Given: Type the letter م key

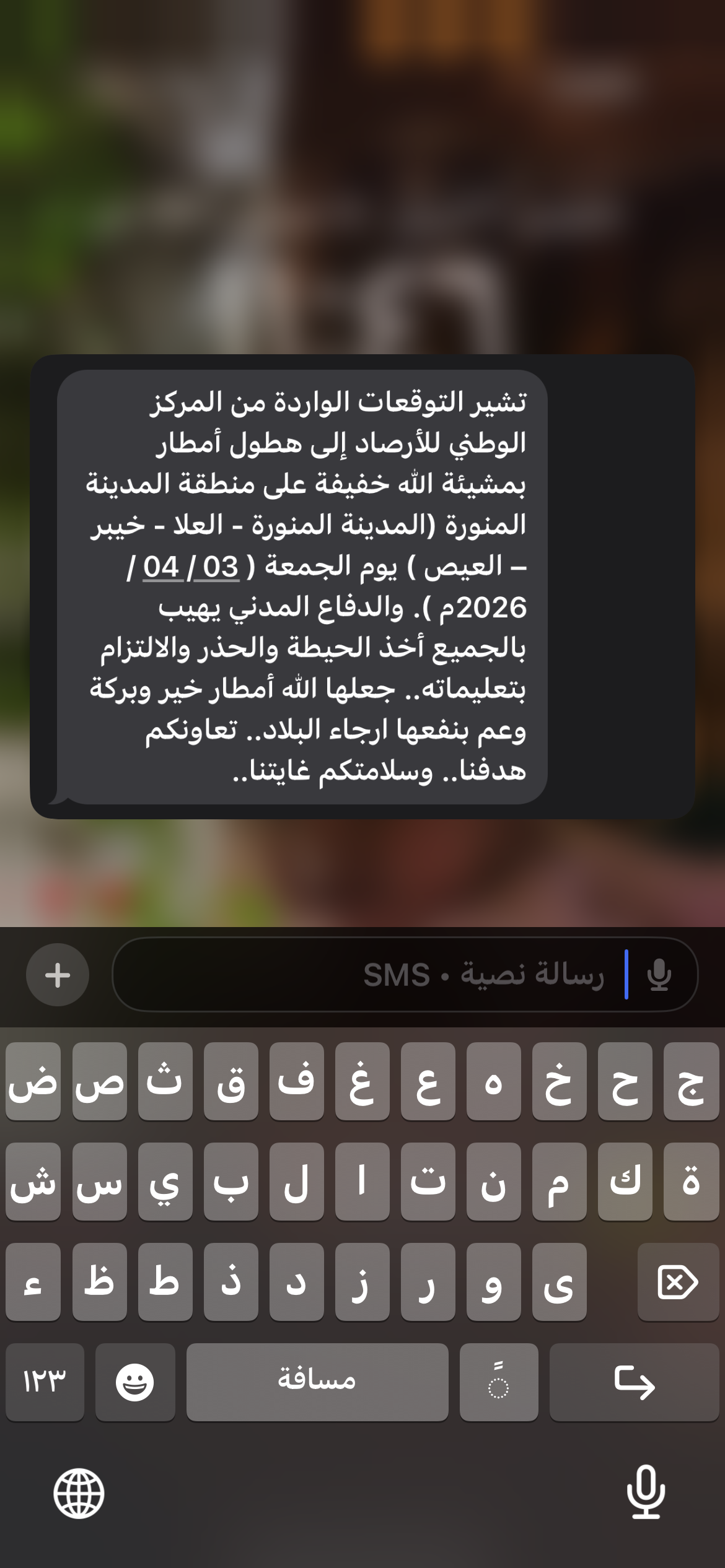Looking at the screenshot, I should point(559,1182).
